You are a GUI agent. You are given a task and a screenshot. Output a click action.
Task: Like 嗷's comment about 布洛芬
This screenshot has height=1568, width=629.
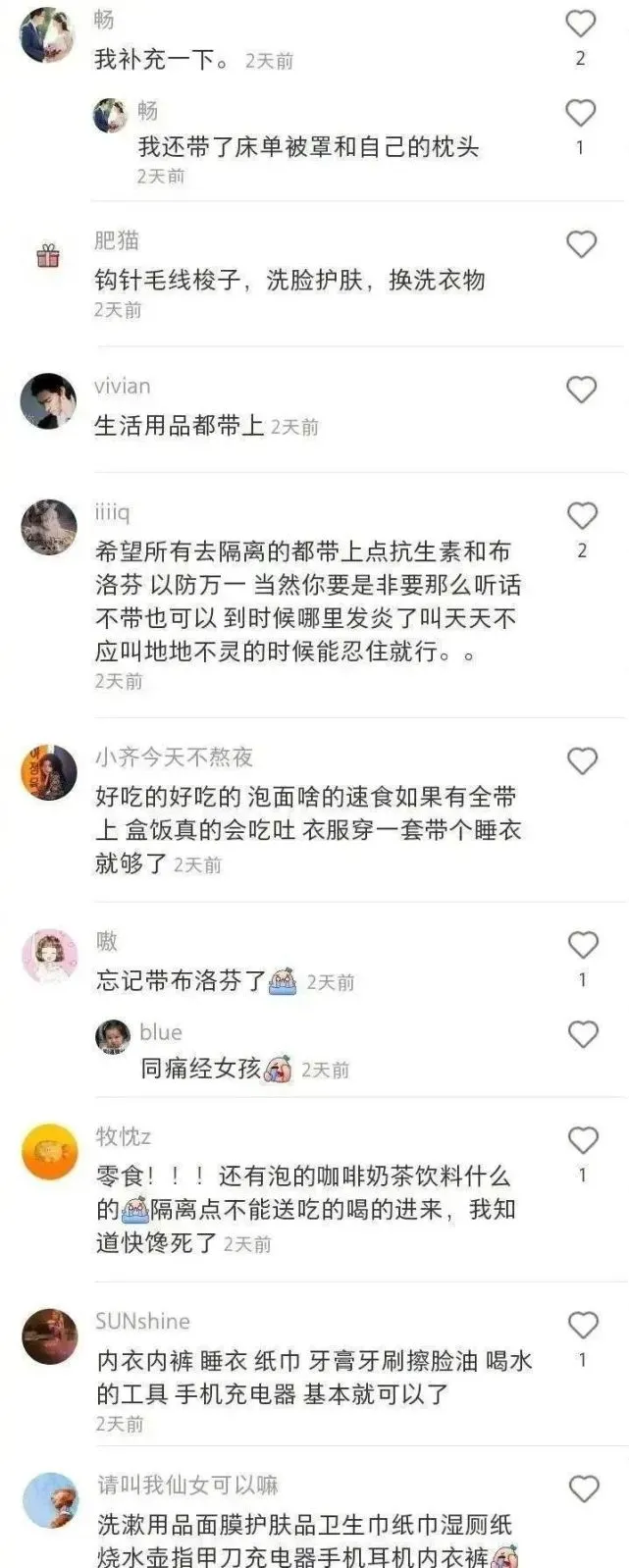point(582,944)
